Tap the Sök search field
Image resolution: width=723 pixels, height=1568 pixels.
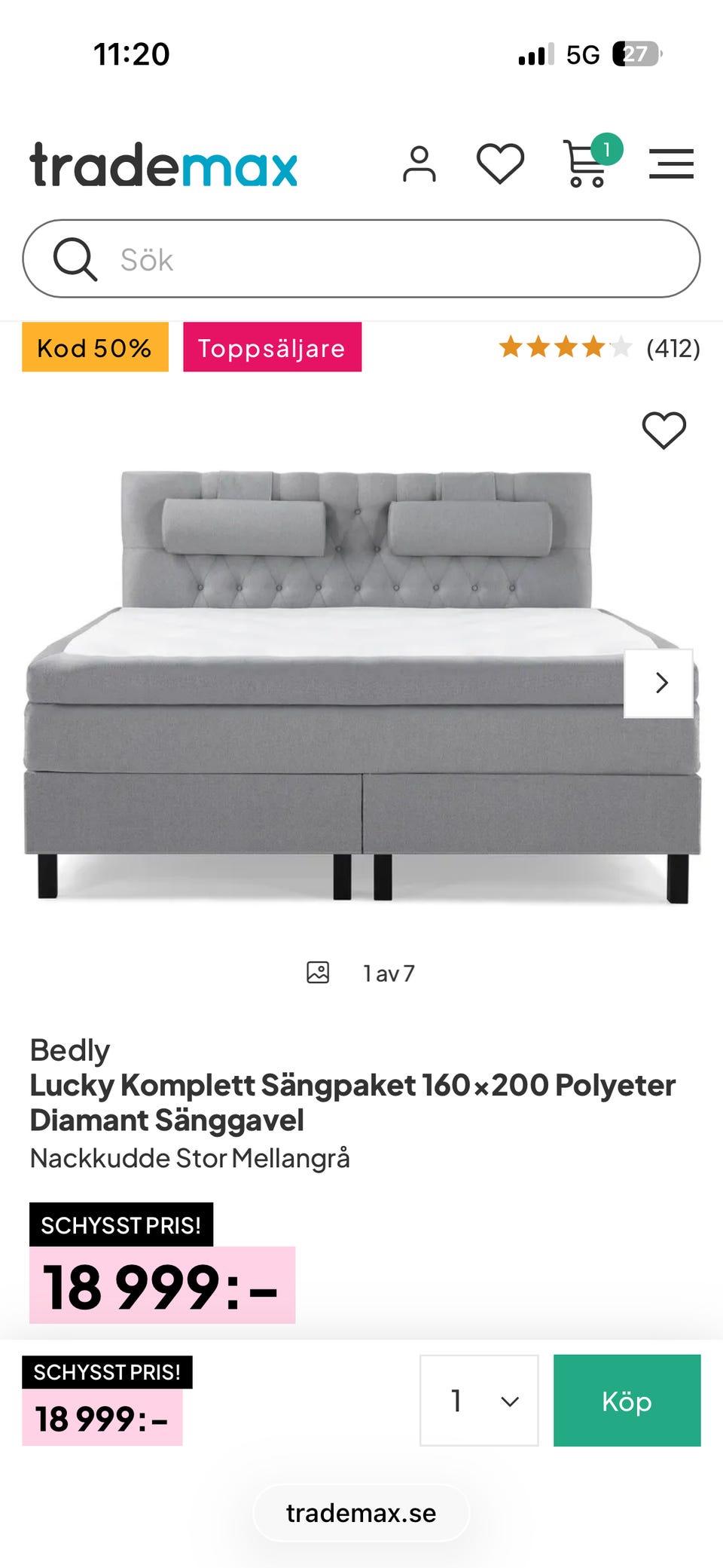click(x=361, y=259)
